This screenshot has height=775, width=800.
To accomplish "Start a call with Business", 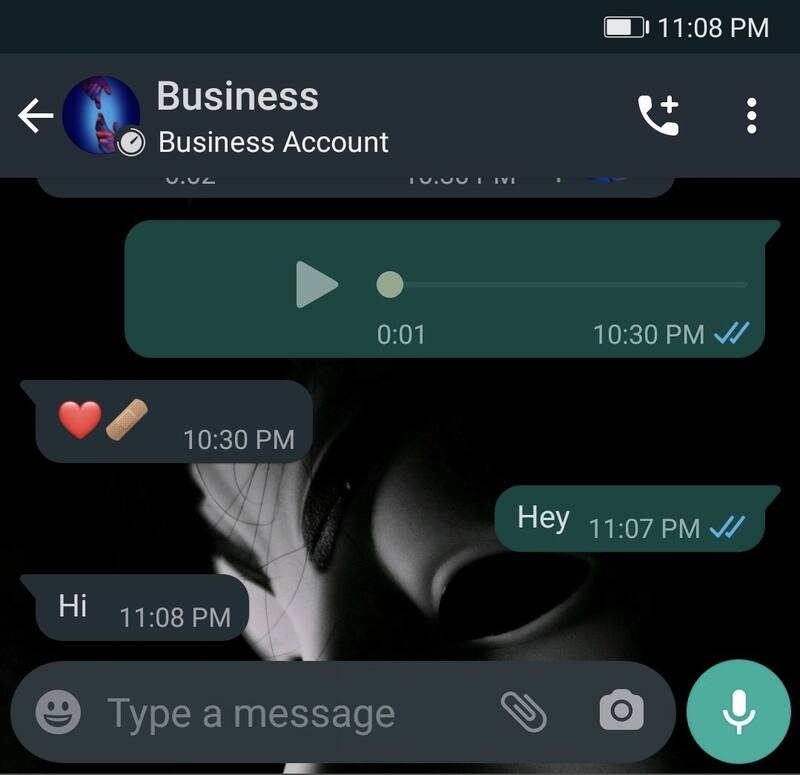I will click(x=658, y=116).
